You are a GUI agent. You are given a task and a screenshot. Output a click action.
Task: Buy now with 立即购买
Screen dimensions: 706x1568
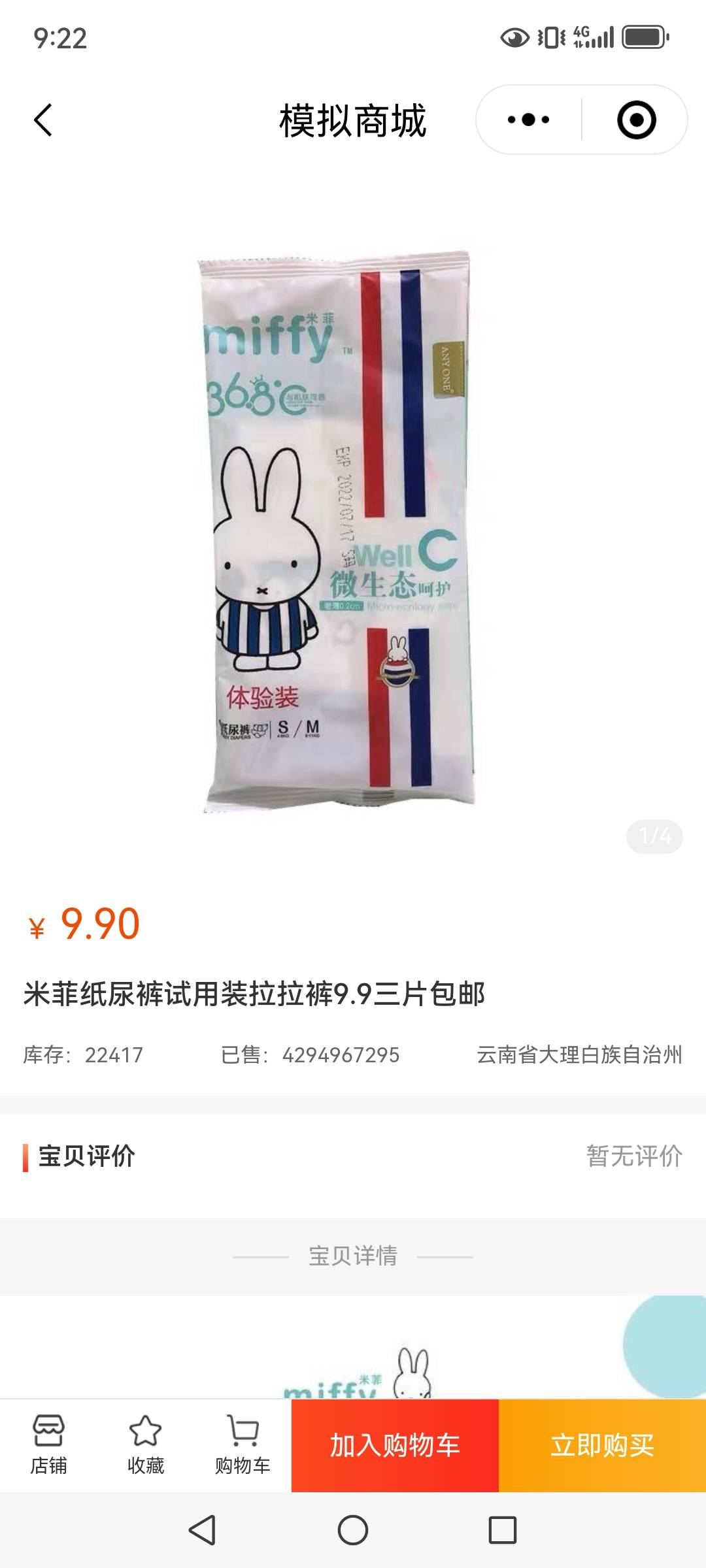602,1445
